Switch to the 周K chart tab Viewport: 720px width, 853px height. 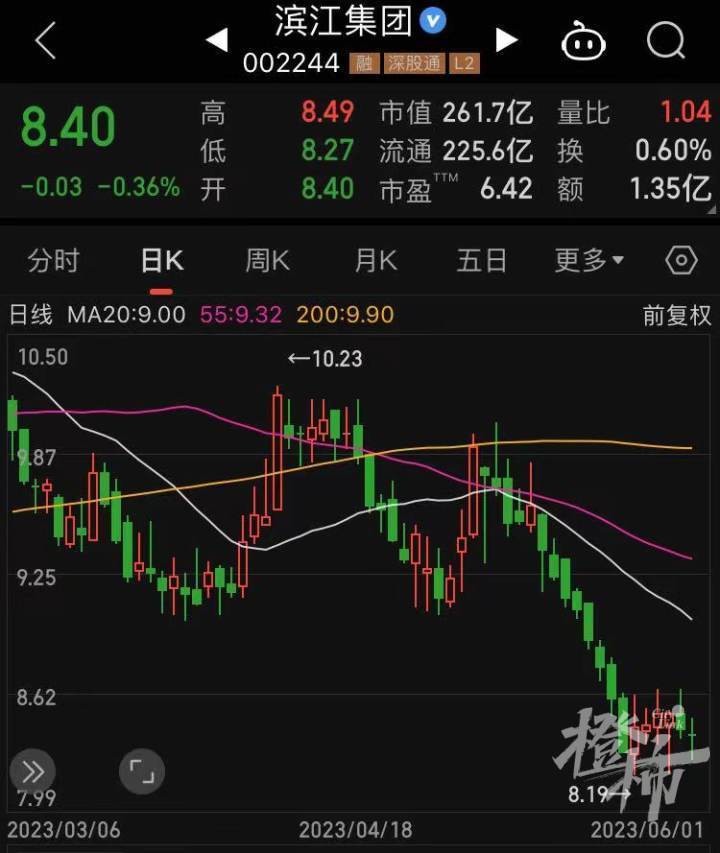point(267,262)
